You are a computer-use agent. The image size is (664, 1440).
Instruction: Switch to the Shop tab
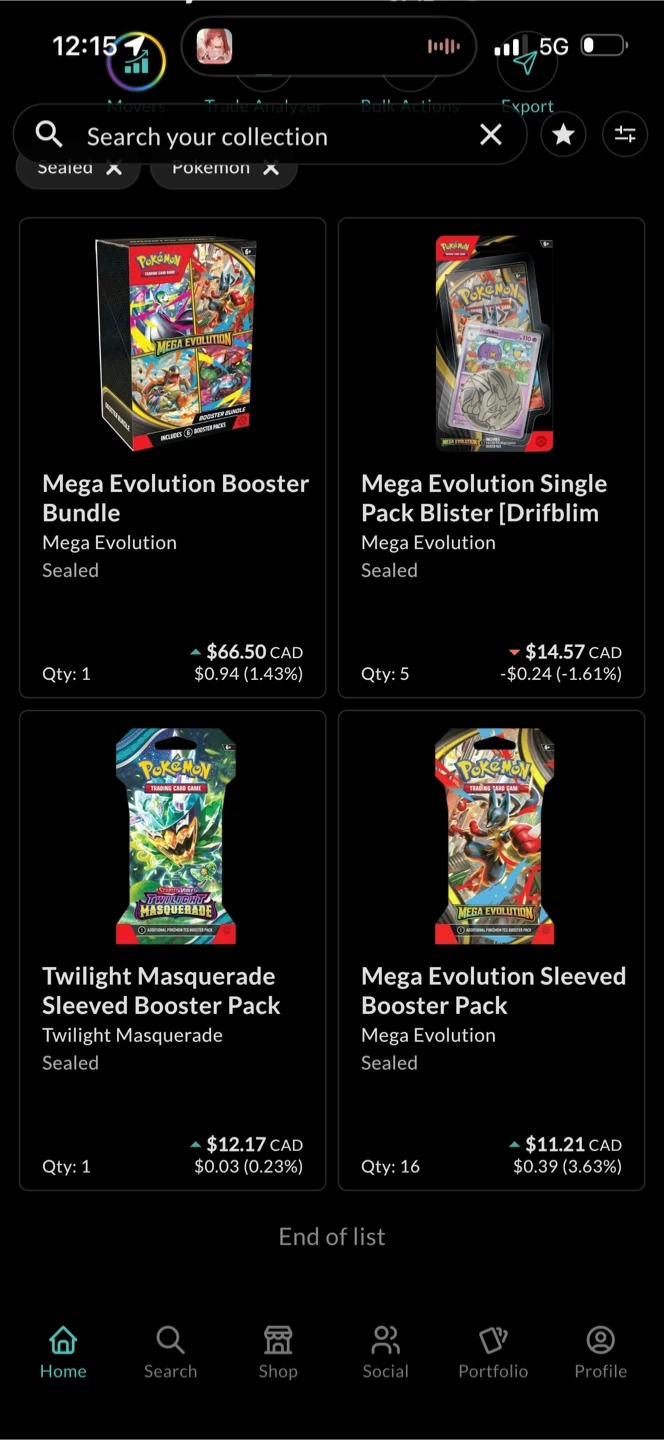coord(278,1353)
